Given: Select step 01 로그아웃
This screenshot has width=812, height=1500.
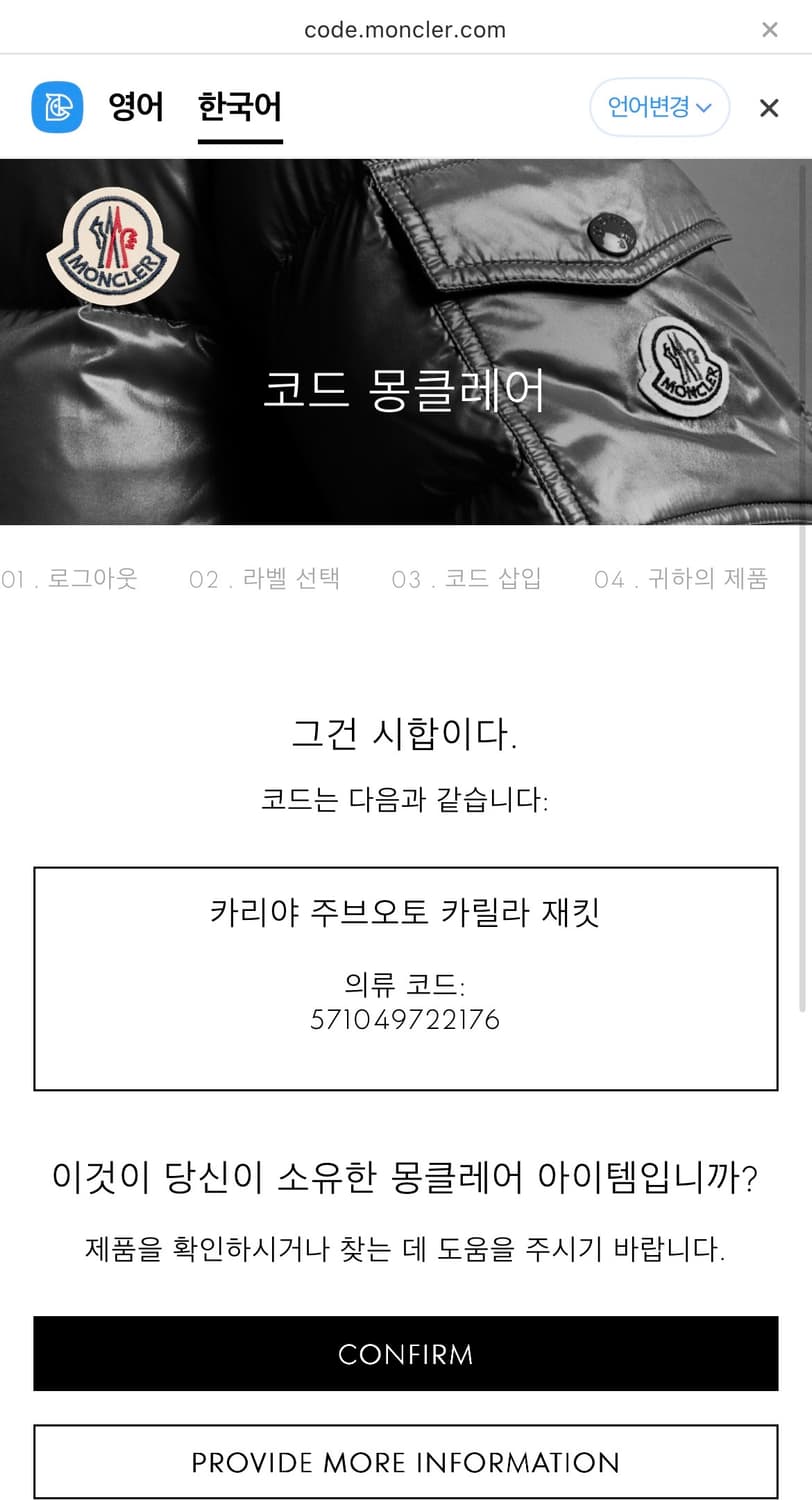Looking at the screenshot, I should point(70,579).
